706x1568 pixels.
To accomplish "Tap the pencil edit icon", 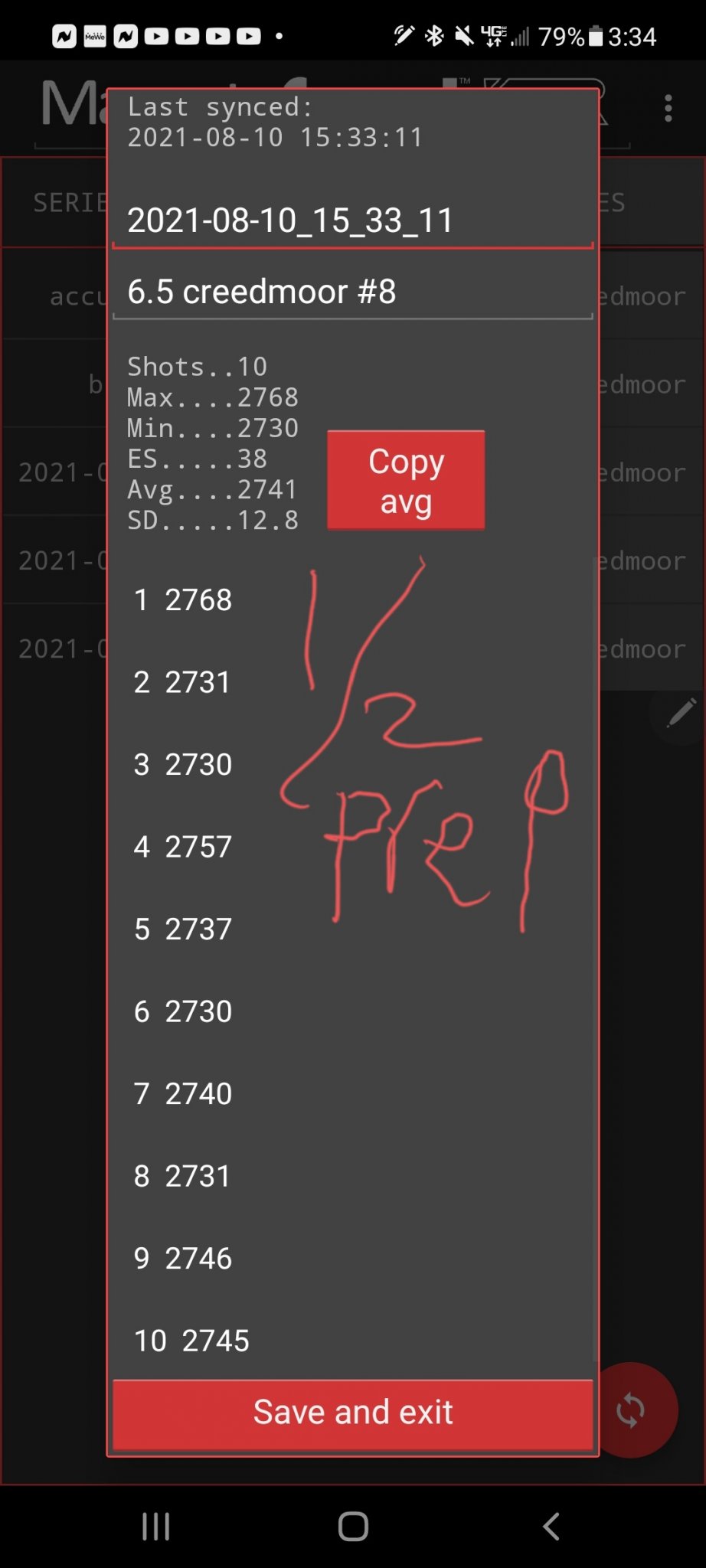I will (681, 713).
